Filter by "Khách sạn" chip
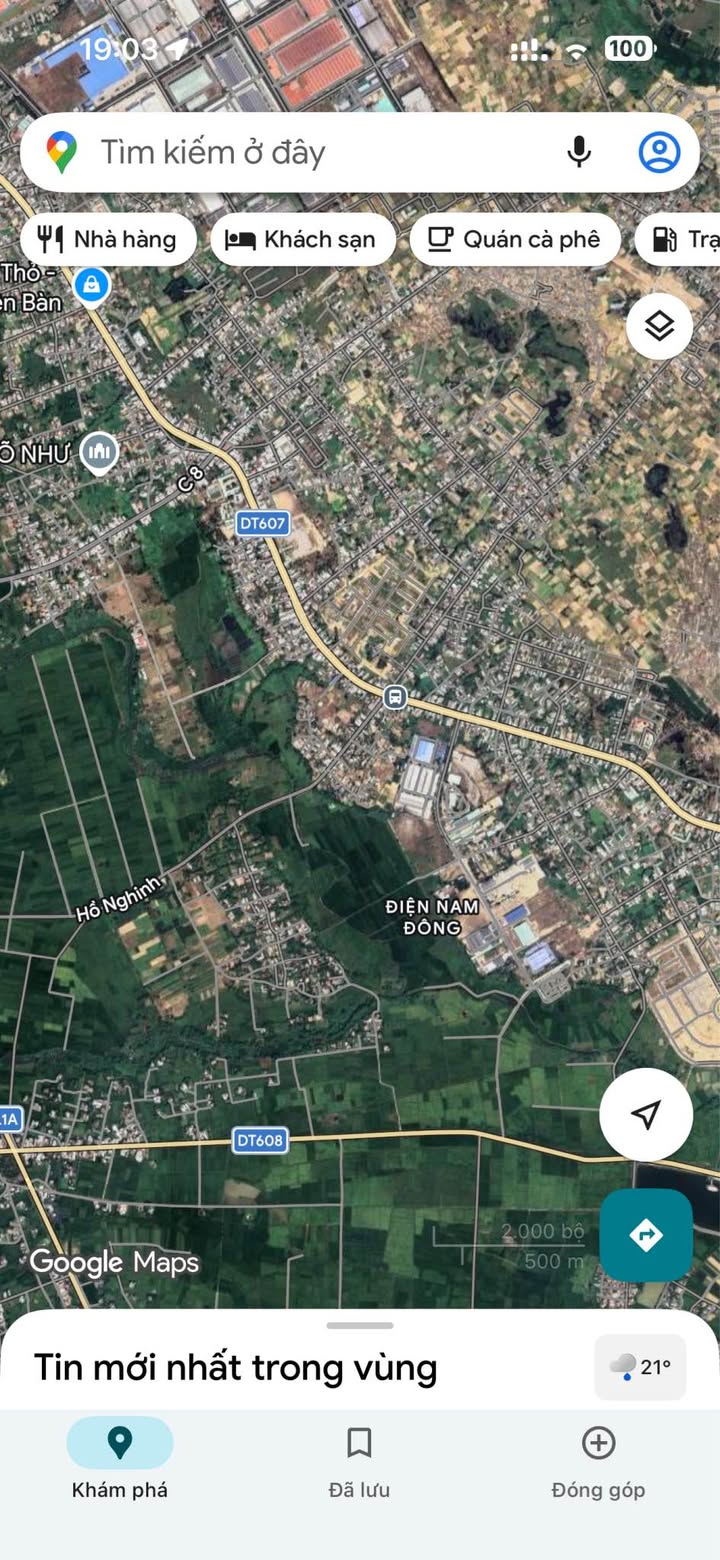Viewport: 720px width, 1560px height. (x=302, y=239)
